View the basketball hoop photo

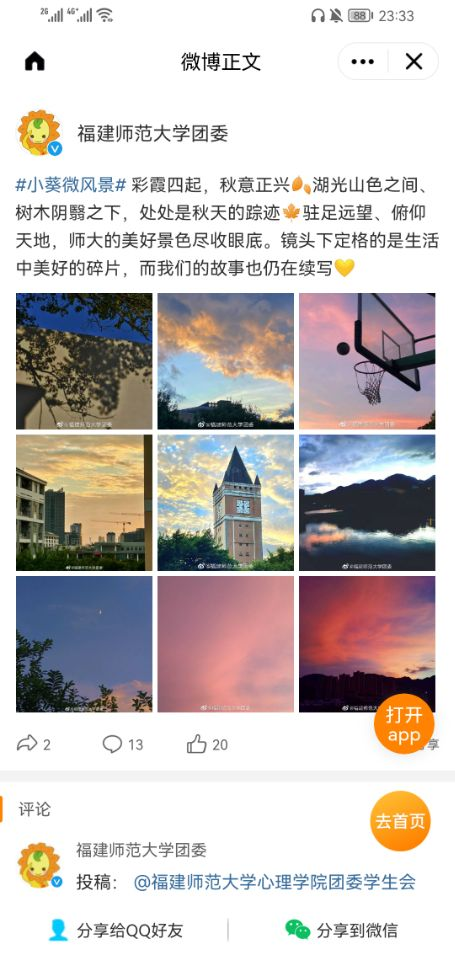pyautogui.click(x=367, y=361)
